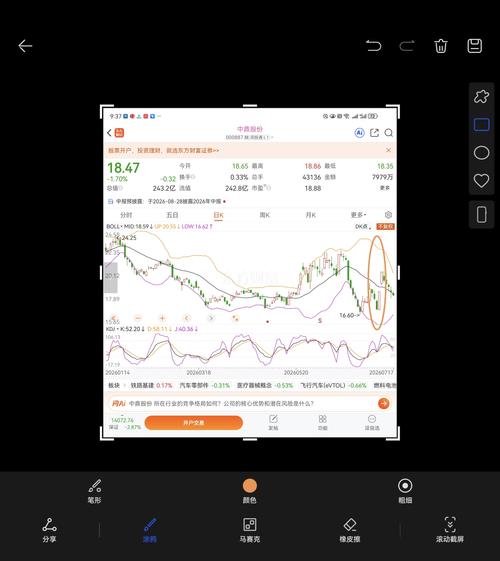Undo the last edit
The height and width of the screenshot is (561, 500).
click(373, 46)
